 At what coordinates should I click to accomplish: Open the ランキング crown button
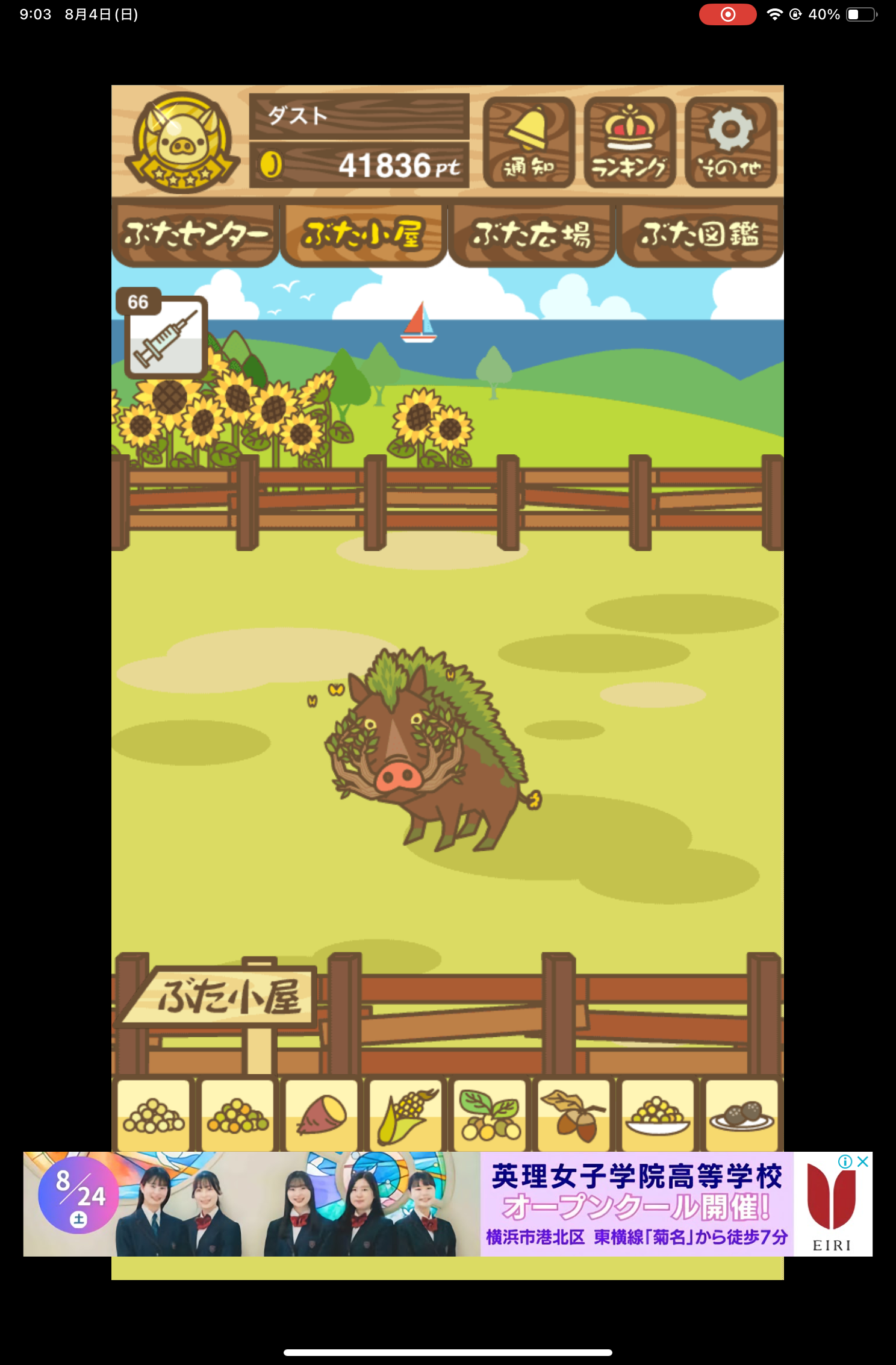(629, 142)
